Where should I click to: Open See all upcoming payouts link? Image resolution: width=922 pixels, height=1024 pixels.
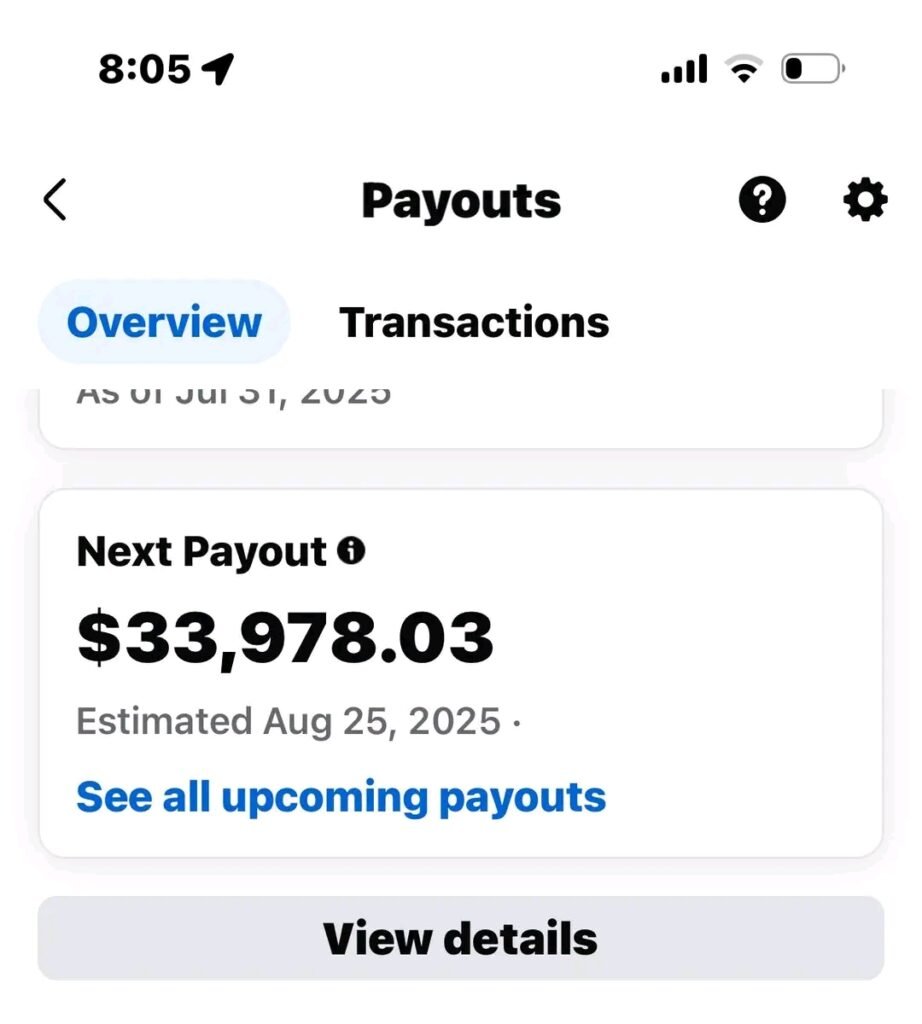point(341,797)
